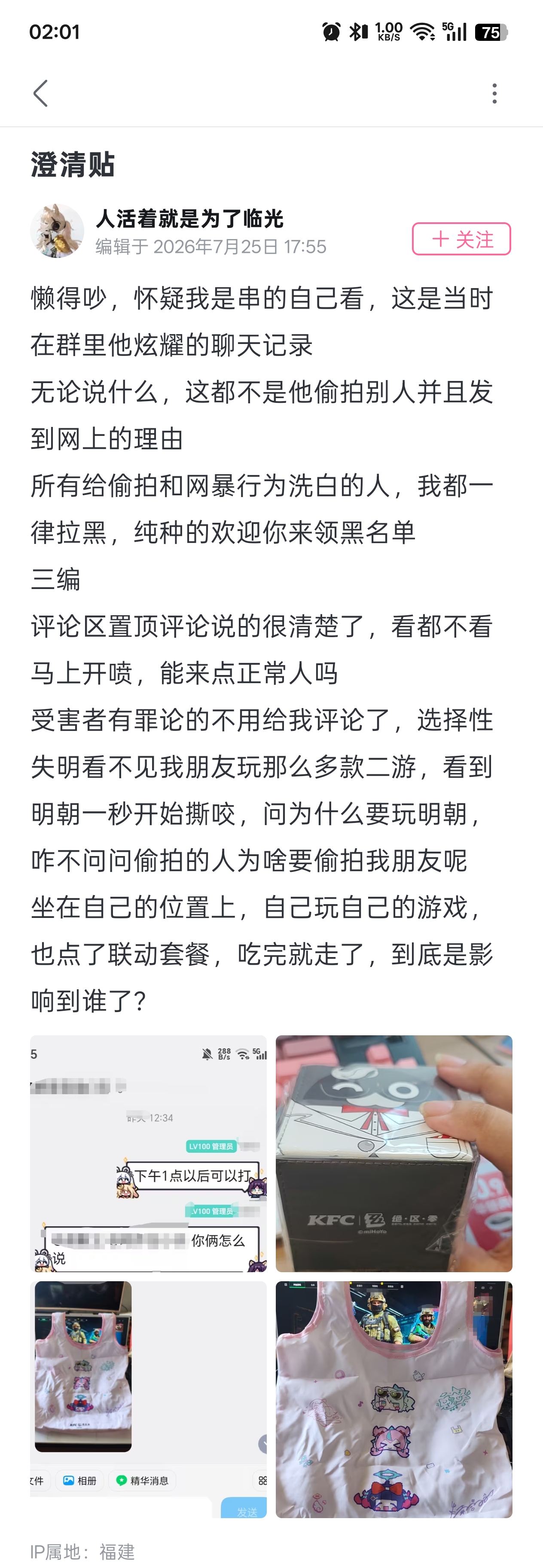View the KFC box photo

(394, 1153)
